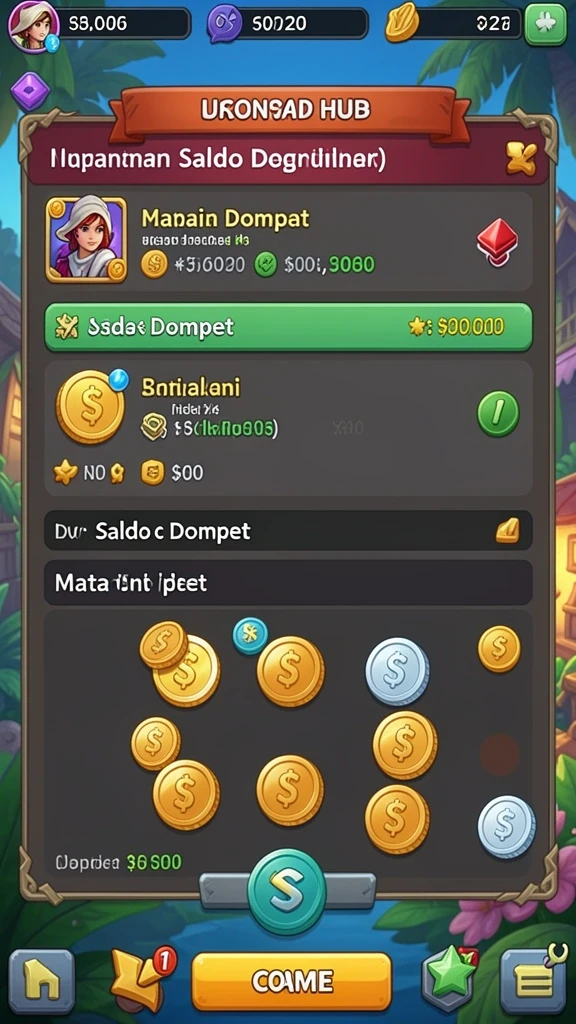Close the hub dialog with the yellow X

521,157
